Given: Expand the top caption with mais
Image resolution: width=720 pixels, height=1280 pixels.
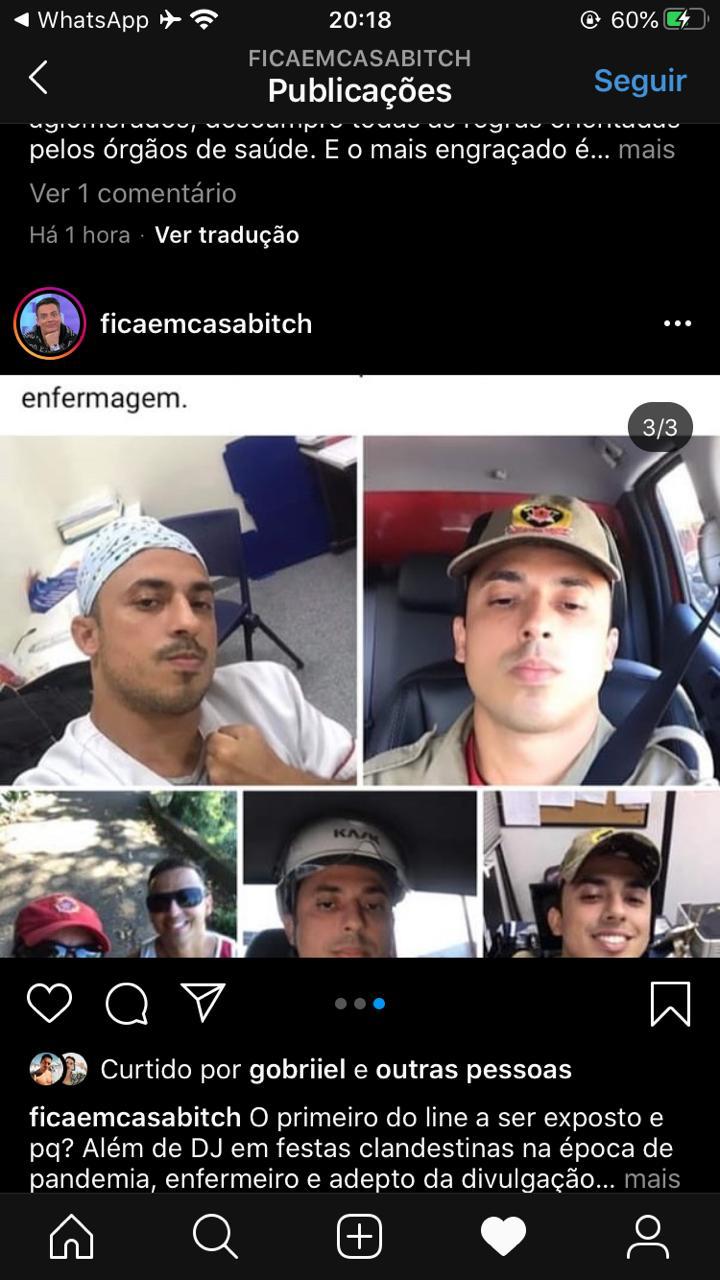Looking at the screenshot, I should [x=646, y=150].
